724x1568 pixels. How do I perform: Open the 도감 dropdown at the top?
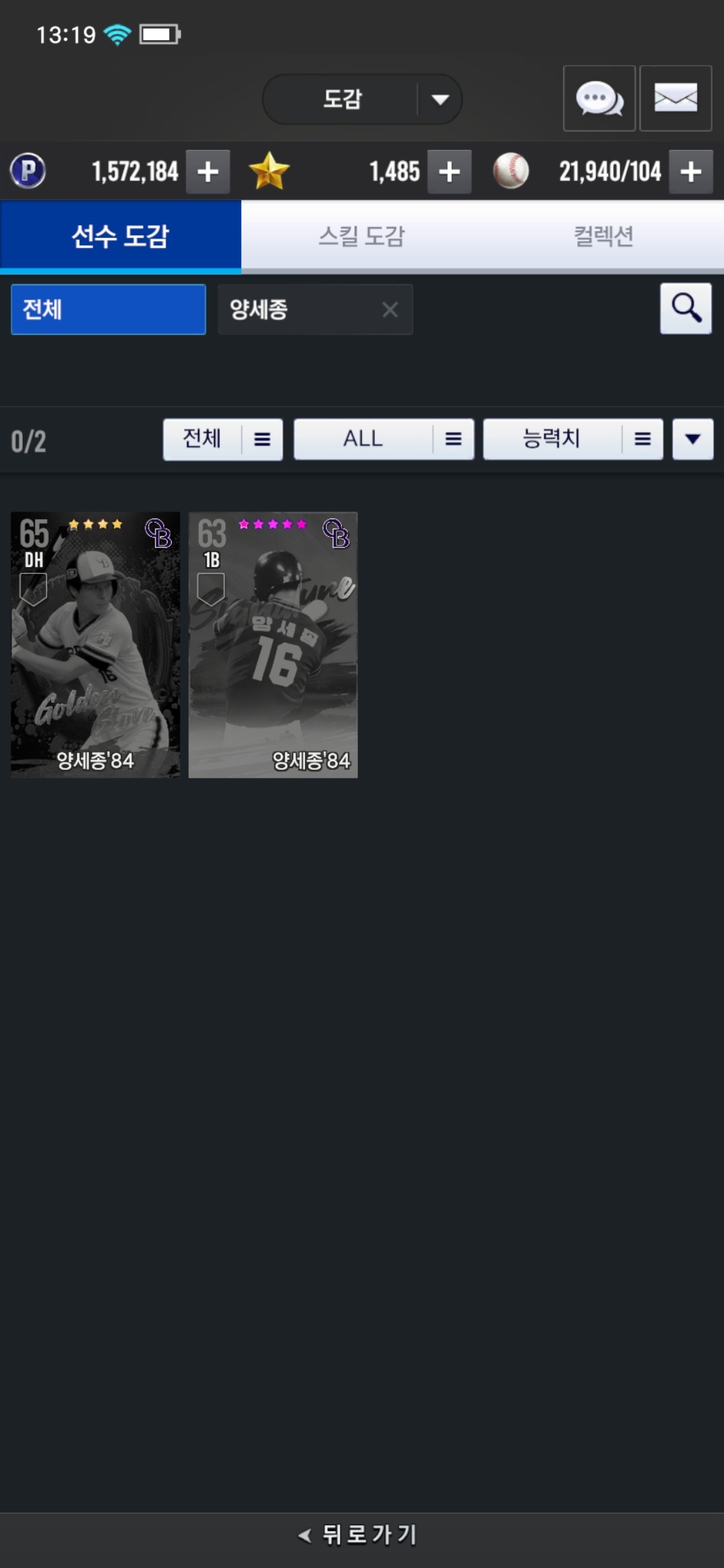362,99
